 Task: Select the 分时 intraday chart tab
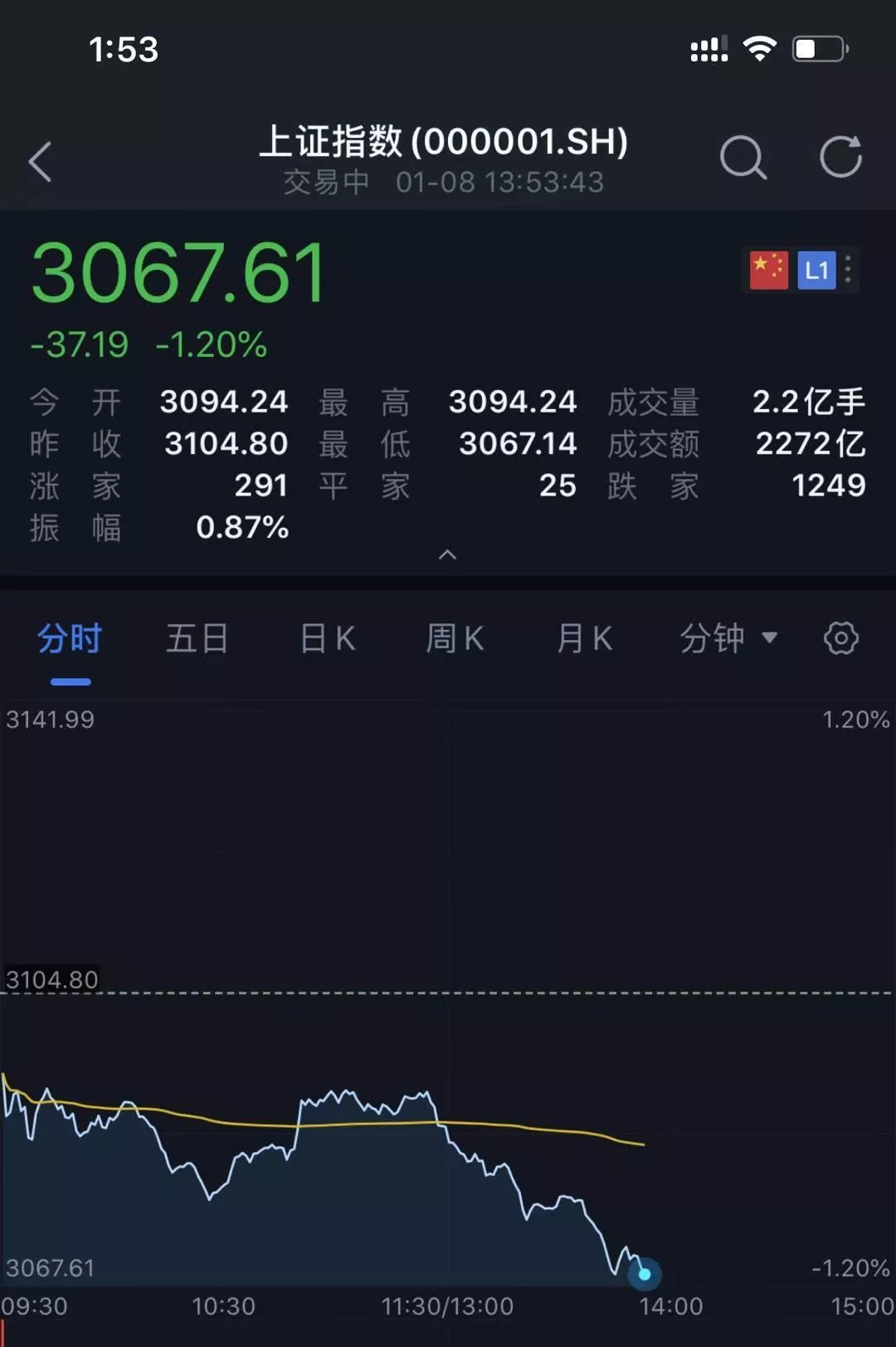[70, 639]
